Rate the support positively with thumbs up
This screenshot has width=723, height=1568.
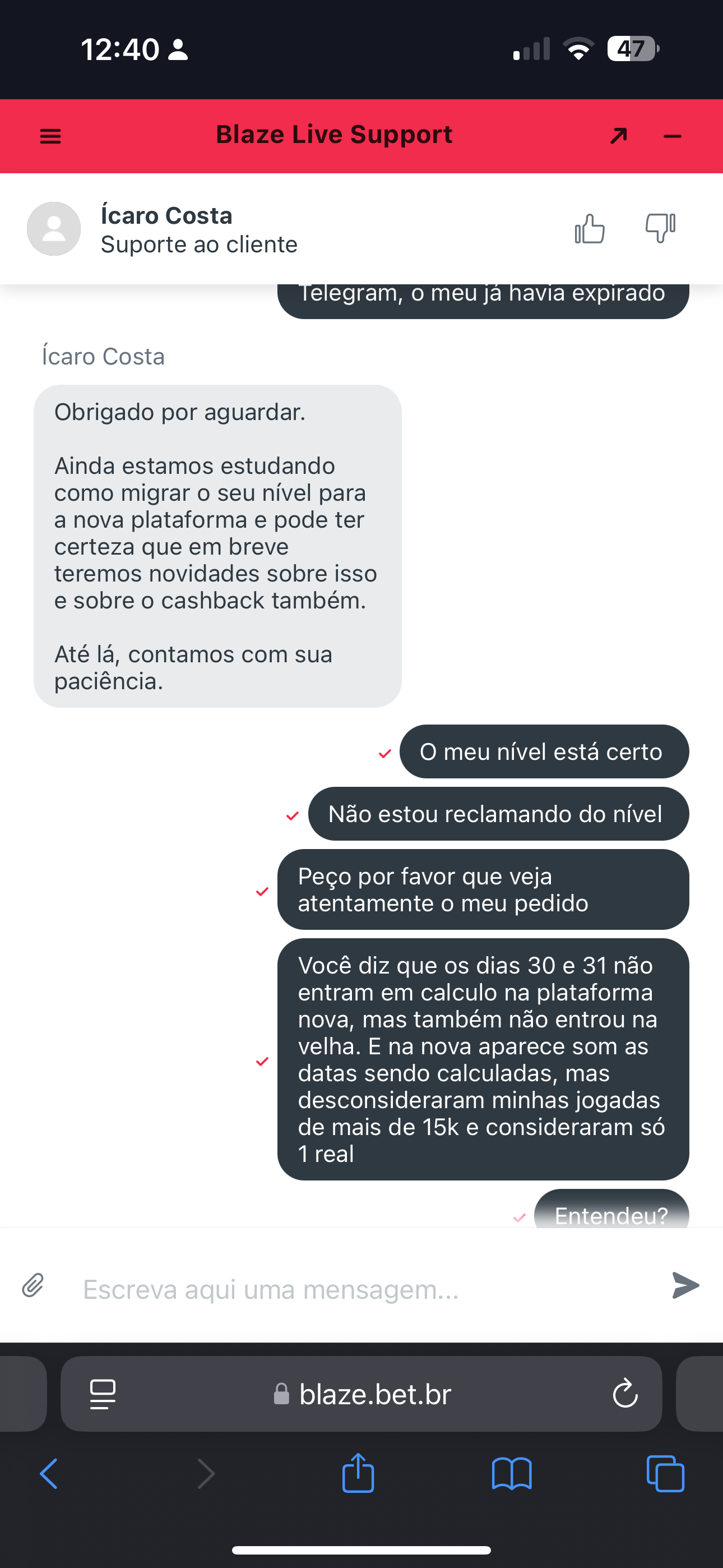point(589,229)
